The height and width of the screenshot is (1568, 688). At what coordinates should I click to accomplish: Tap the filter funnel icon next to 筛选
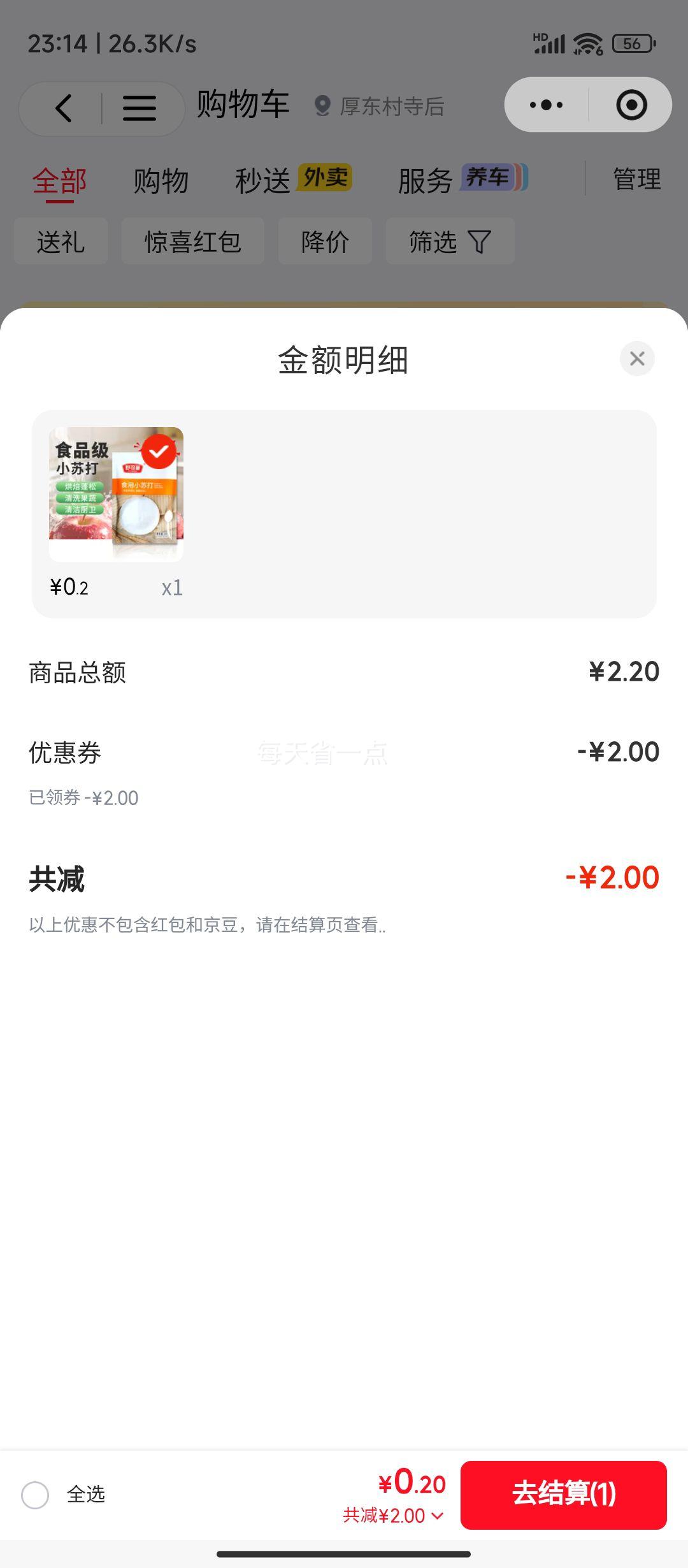coord(478,241)
